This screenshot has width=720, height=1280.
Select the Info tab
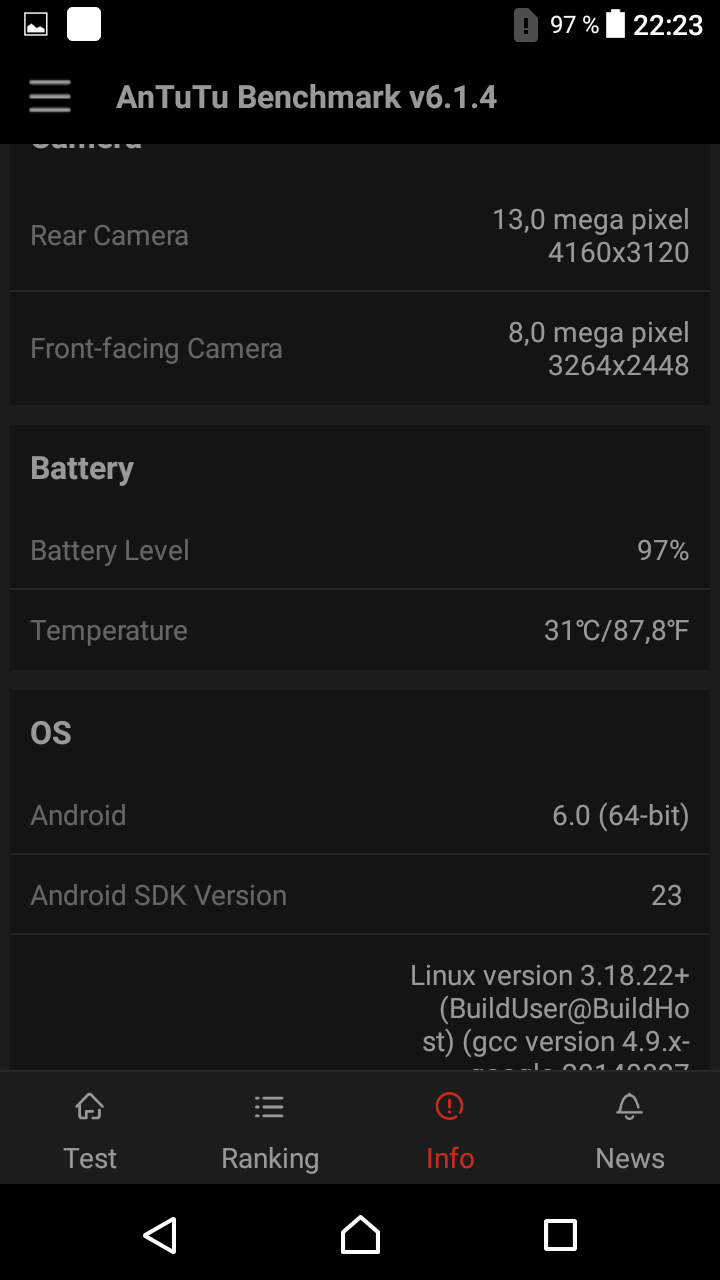click(450, 1130)
